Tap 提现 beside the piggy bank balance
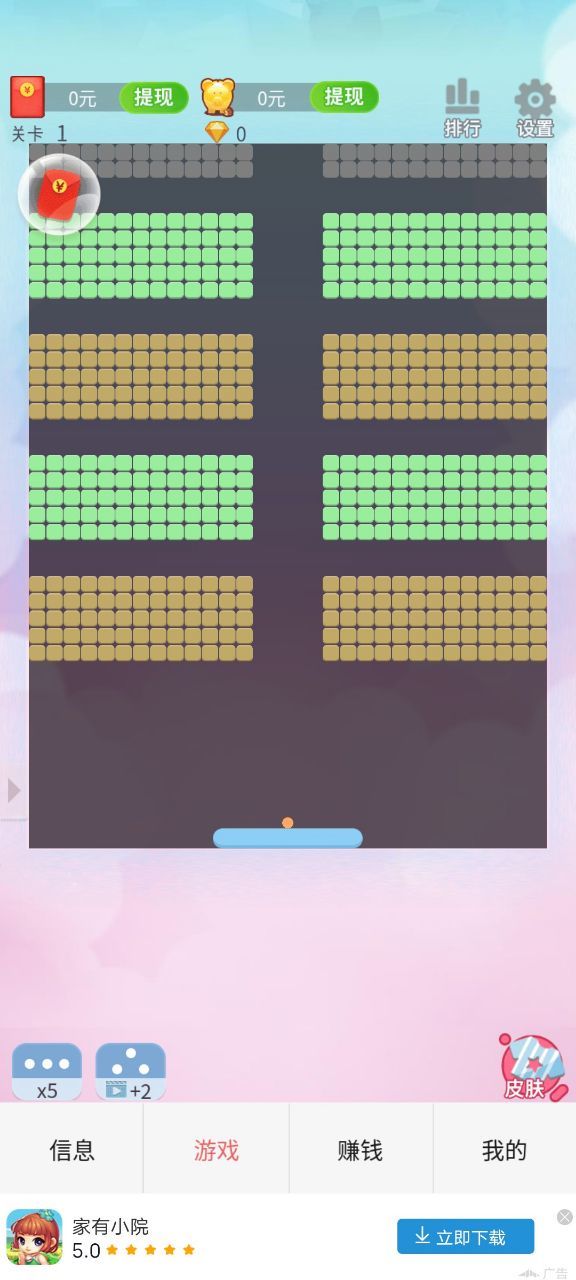 [344, 97]
